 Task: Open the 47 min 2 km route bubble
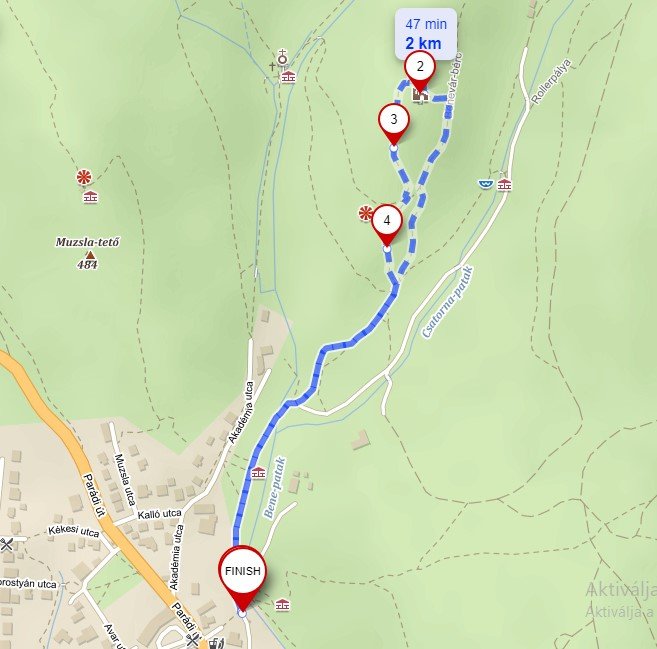point(425,32)
